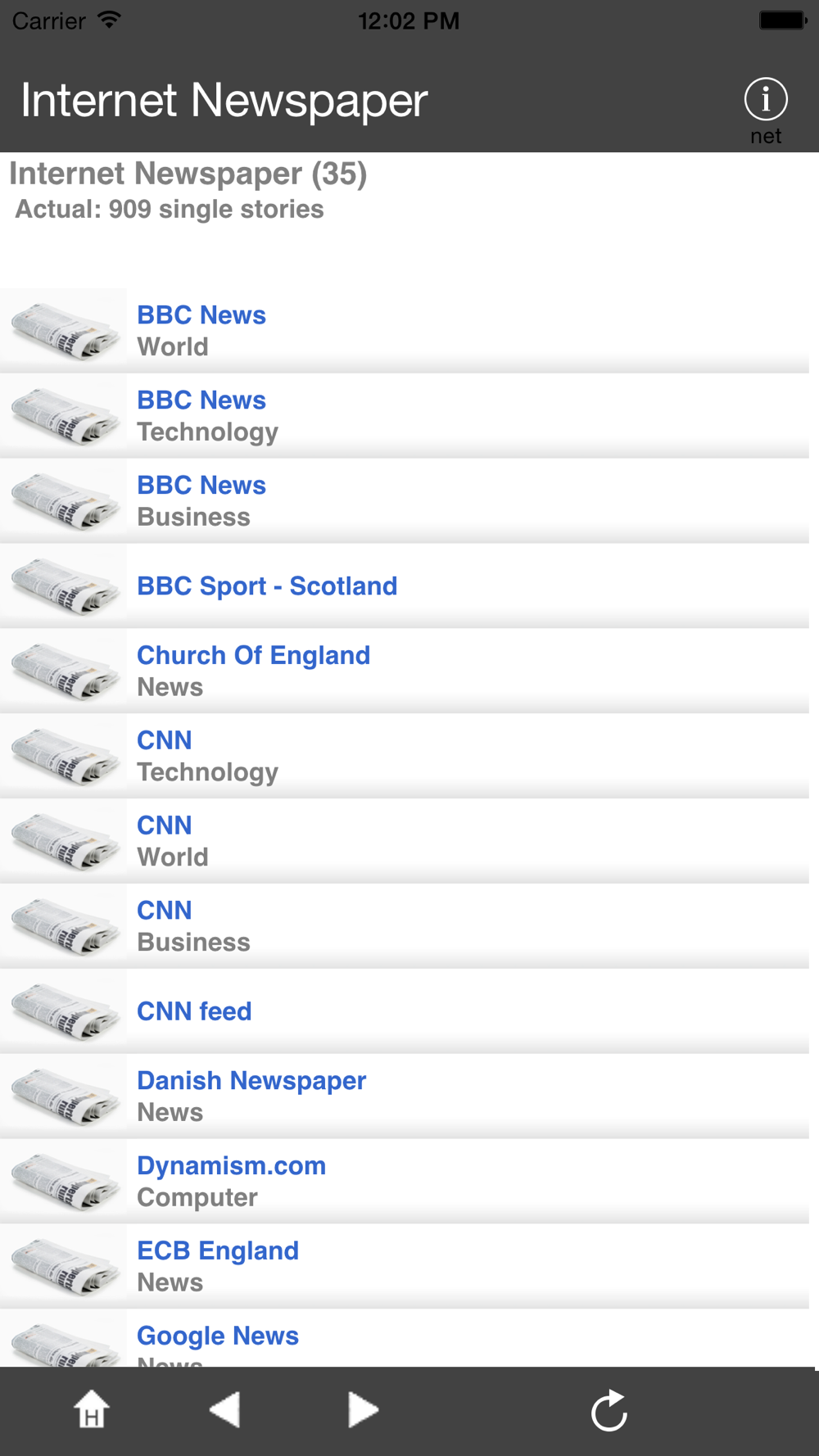Open Google News row

pyautogui.click(x=405, y=1338)
